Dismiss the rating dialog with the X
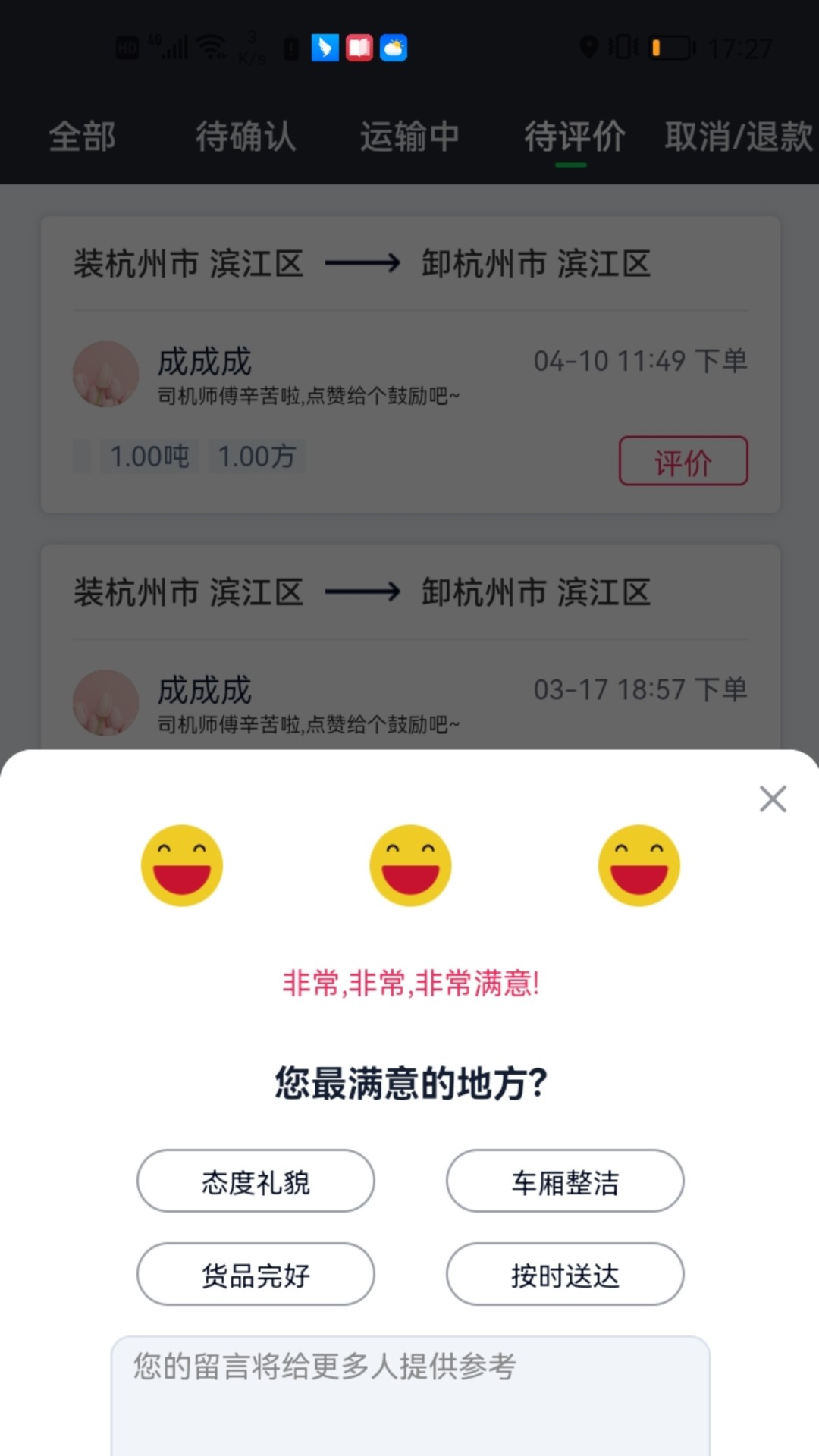819x1456 pixels. point(771,799)
